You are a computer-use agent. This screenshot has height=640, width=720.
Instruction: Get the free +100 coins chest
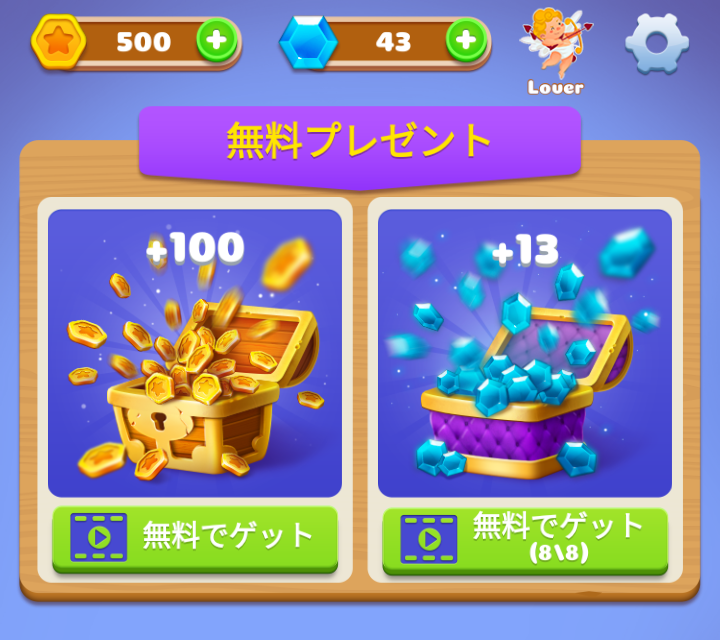coord(195,538)
